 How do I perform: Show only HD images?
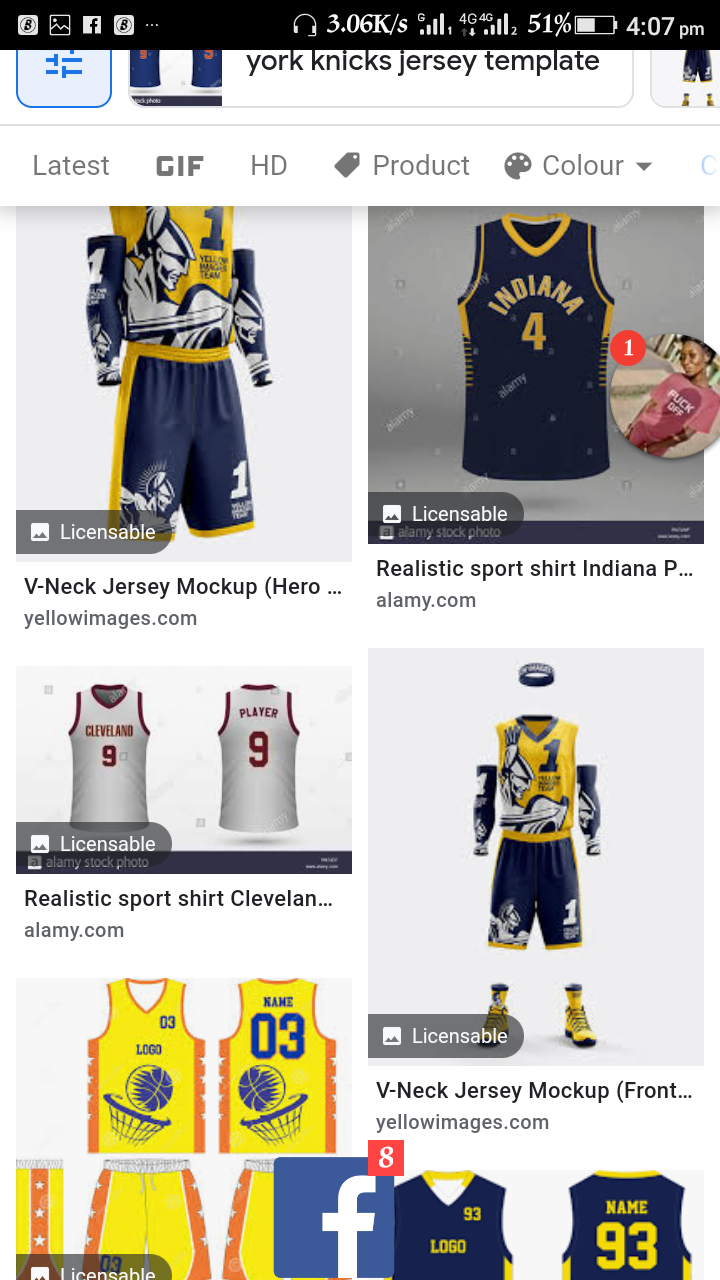pyautogui.click(x=268, y=166)
